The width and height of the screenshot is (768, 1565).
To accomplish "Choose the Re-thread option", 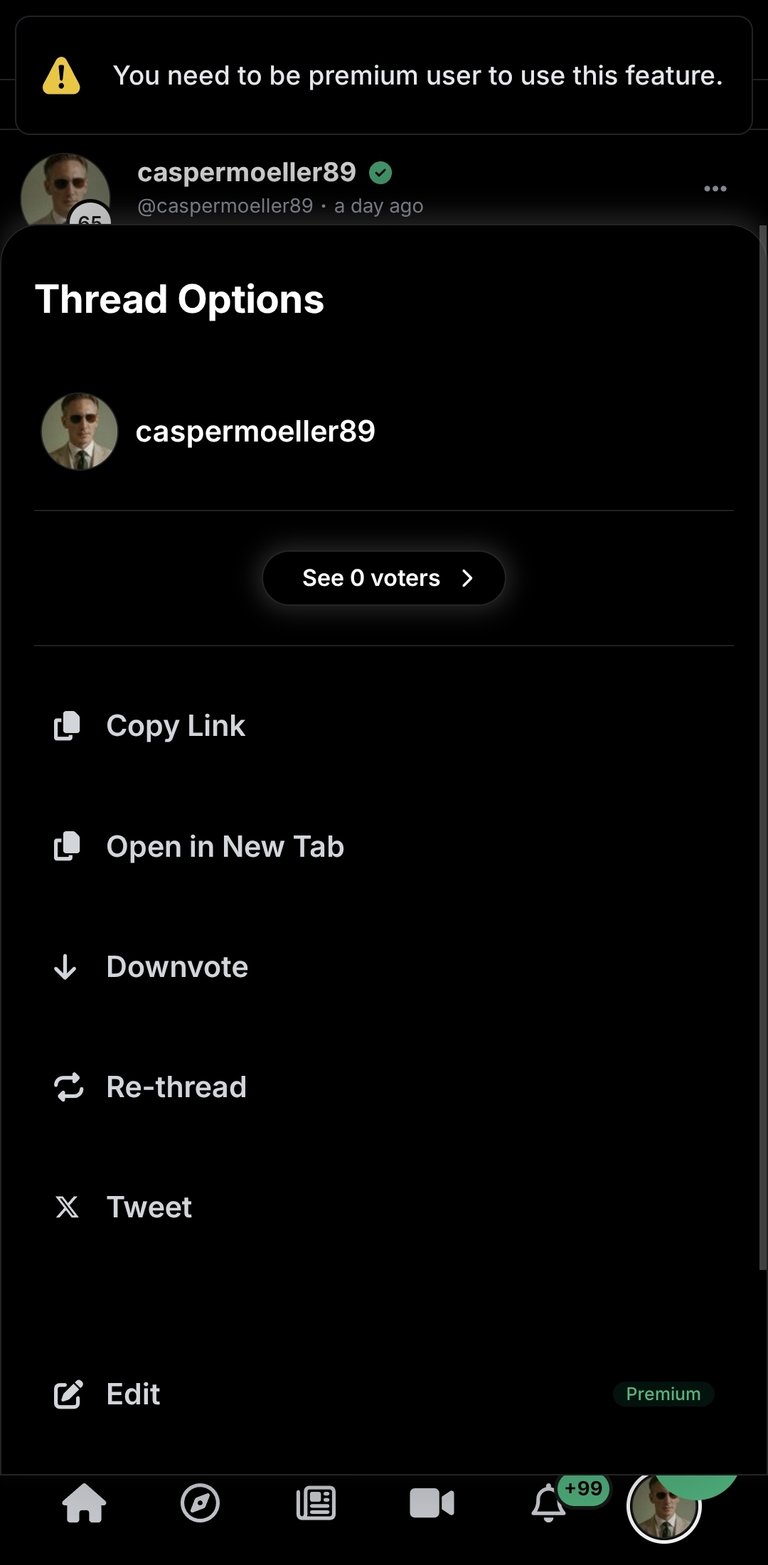I will 384,1087.
